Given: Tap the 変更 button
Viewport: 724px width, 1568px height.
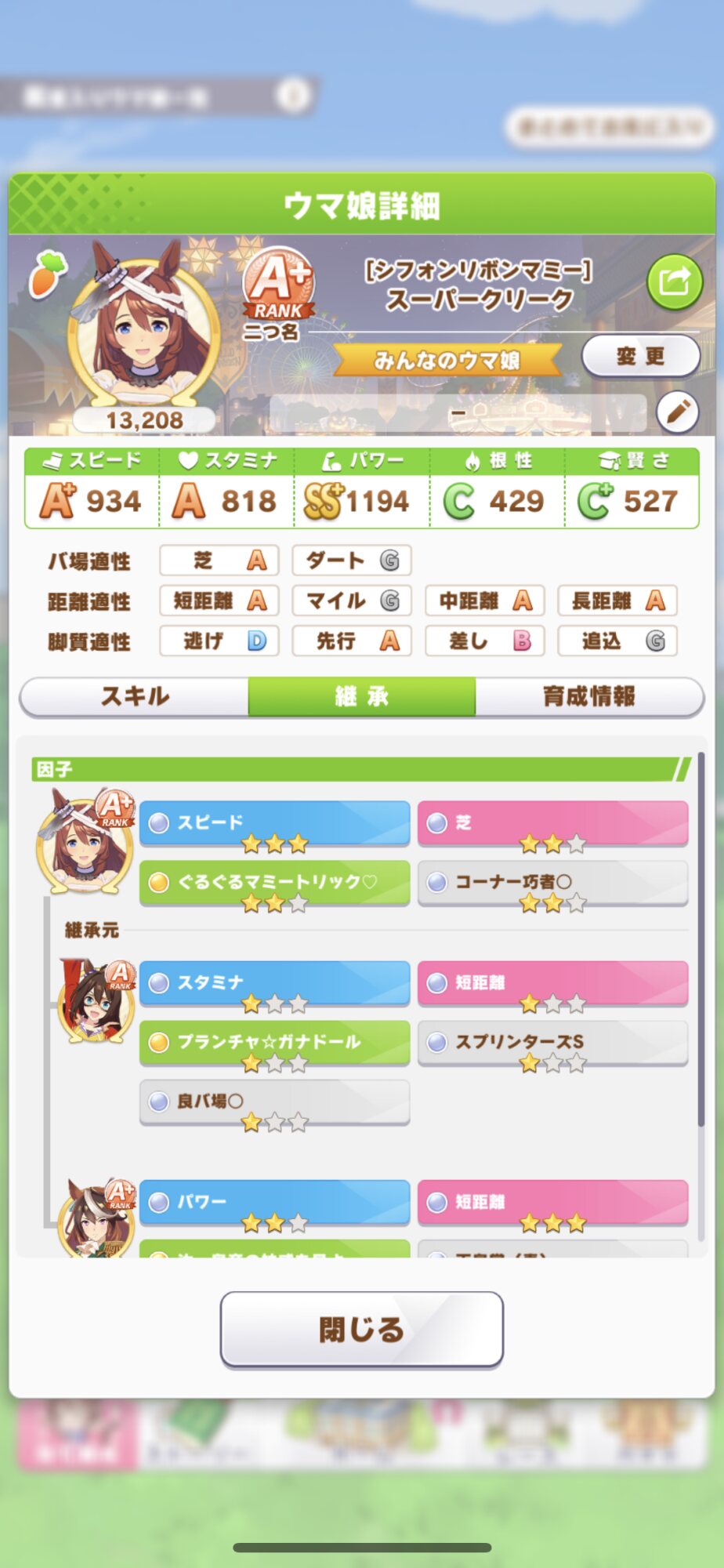Looking at the screenshot, I should tap(640, 357).
